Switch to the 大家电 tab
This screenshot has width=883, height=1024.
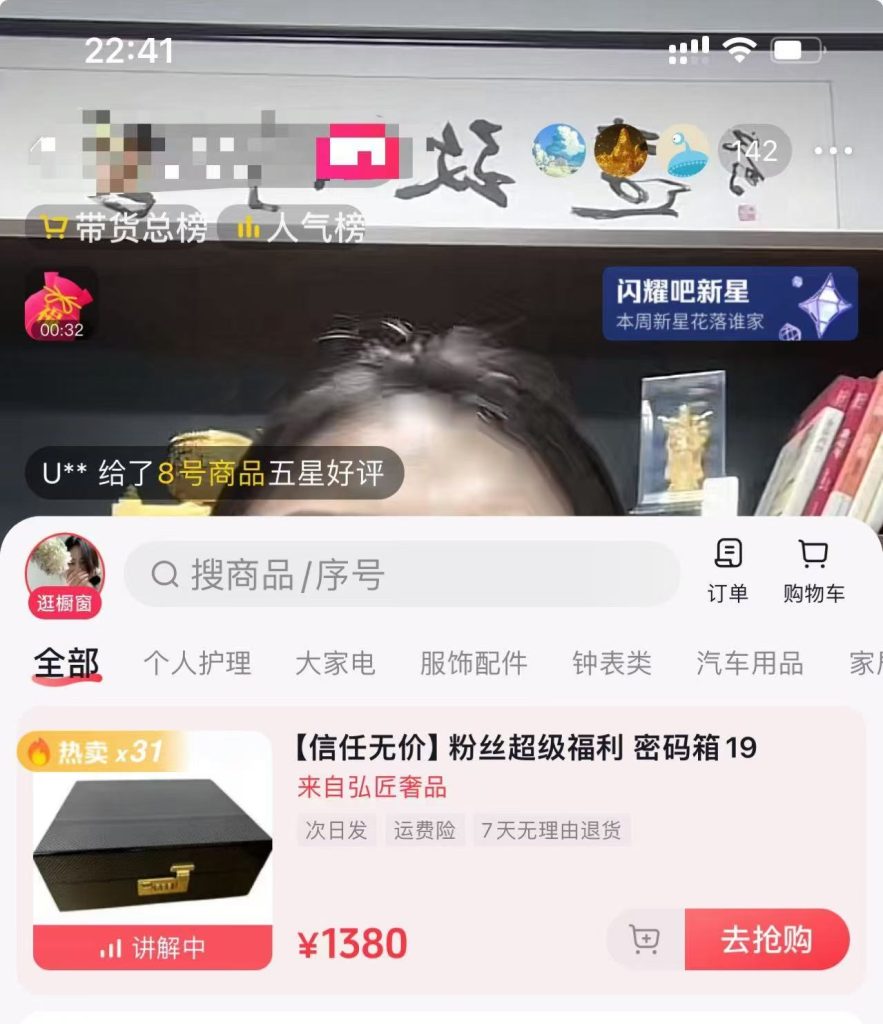pyautogui.click(x=335, y=663)
